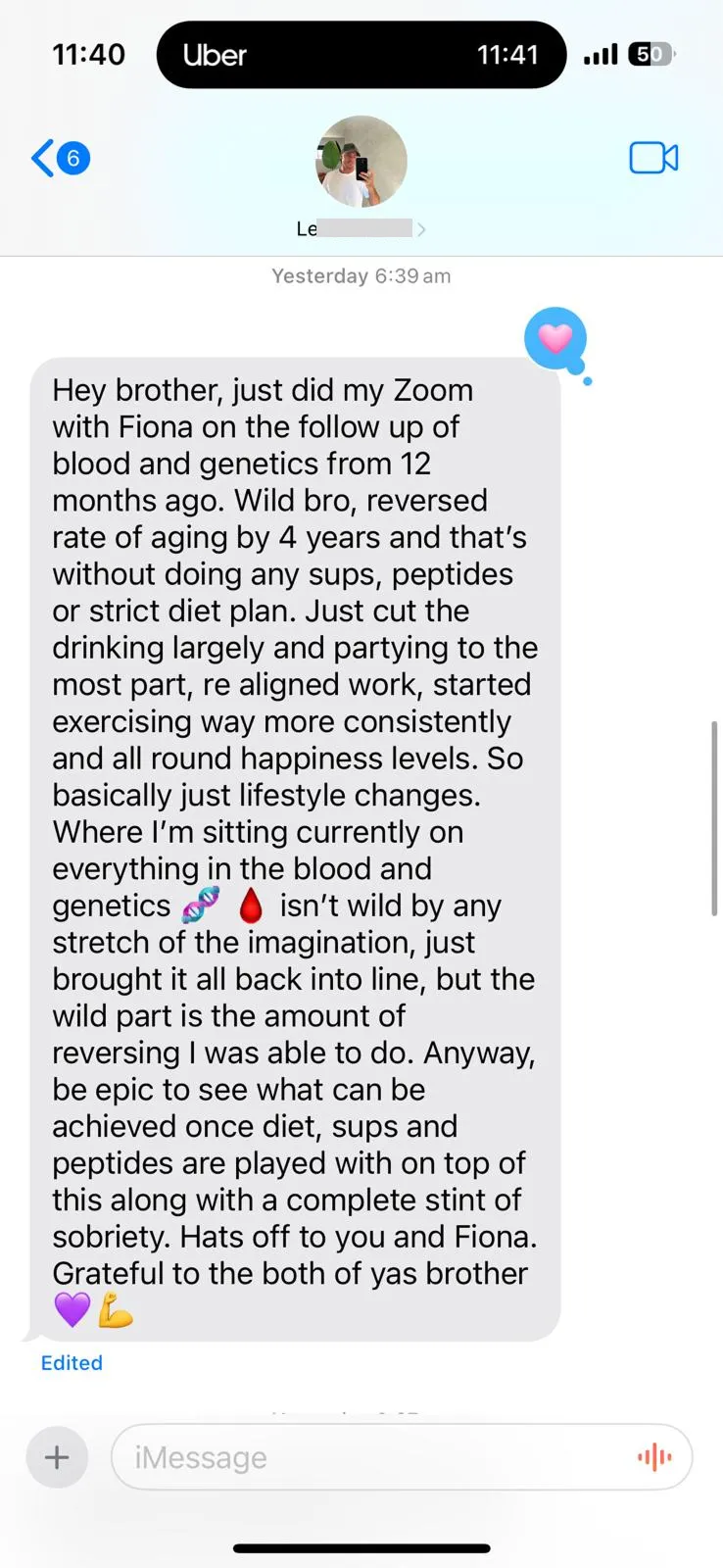Tap the heart reaction on the message
Viewport: 723px width, 1568px height.
coord(554,339)
